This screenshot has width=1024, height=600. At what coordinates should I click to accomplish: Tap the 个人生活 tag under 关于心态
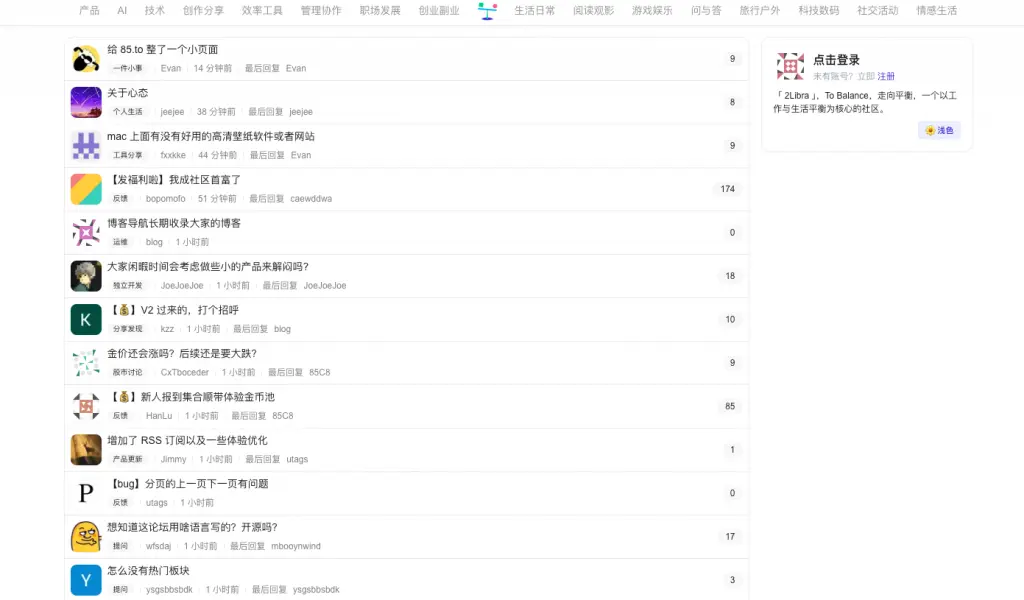click(x=127, y=112)
